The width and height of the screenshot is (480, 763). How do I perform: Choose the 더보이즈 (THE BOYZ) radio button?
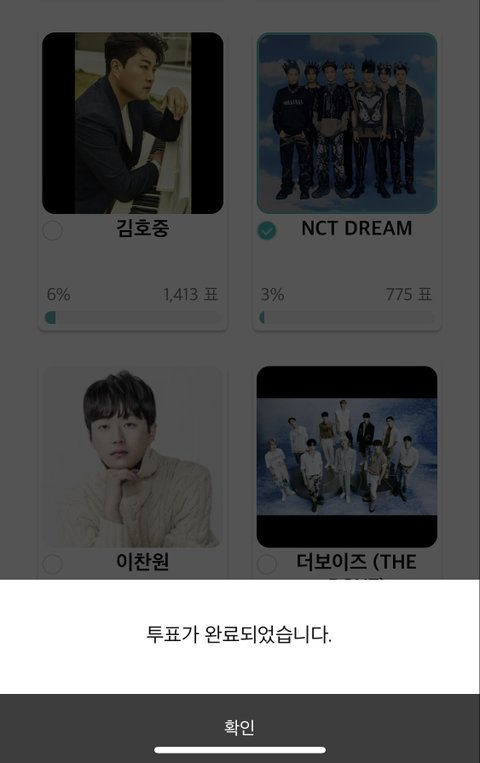[x=267, y=564]
